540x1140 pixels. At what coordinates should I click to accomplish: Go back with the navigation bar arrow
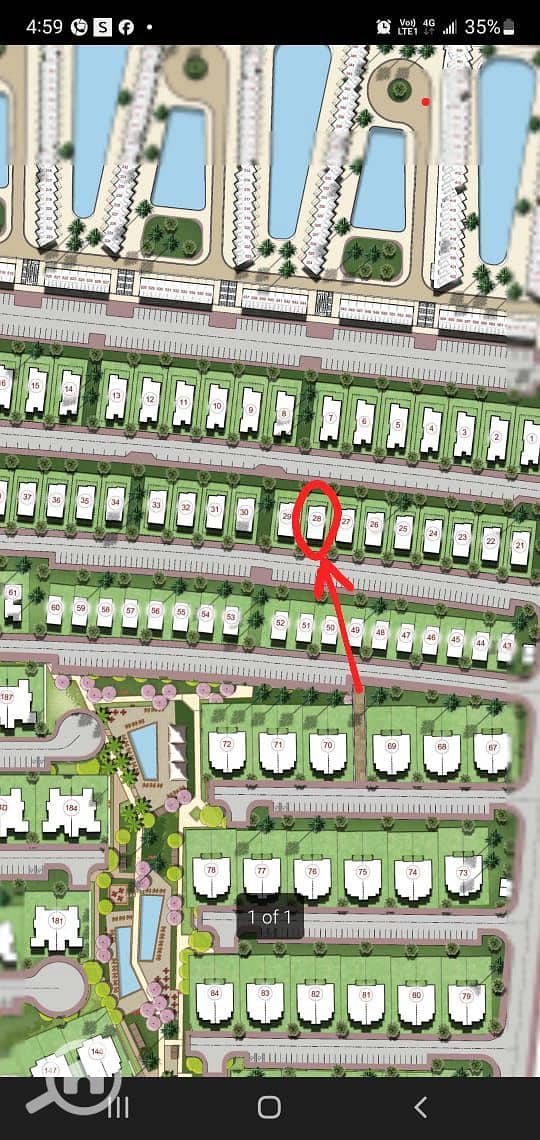tap(420, 1107)
